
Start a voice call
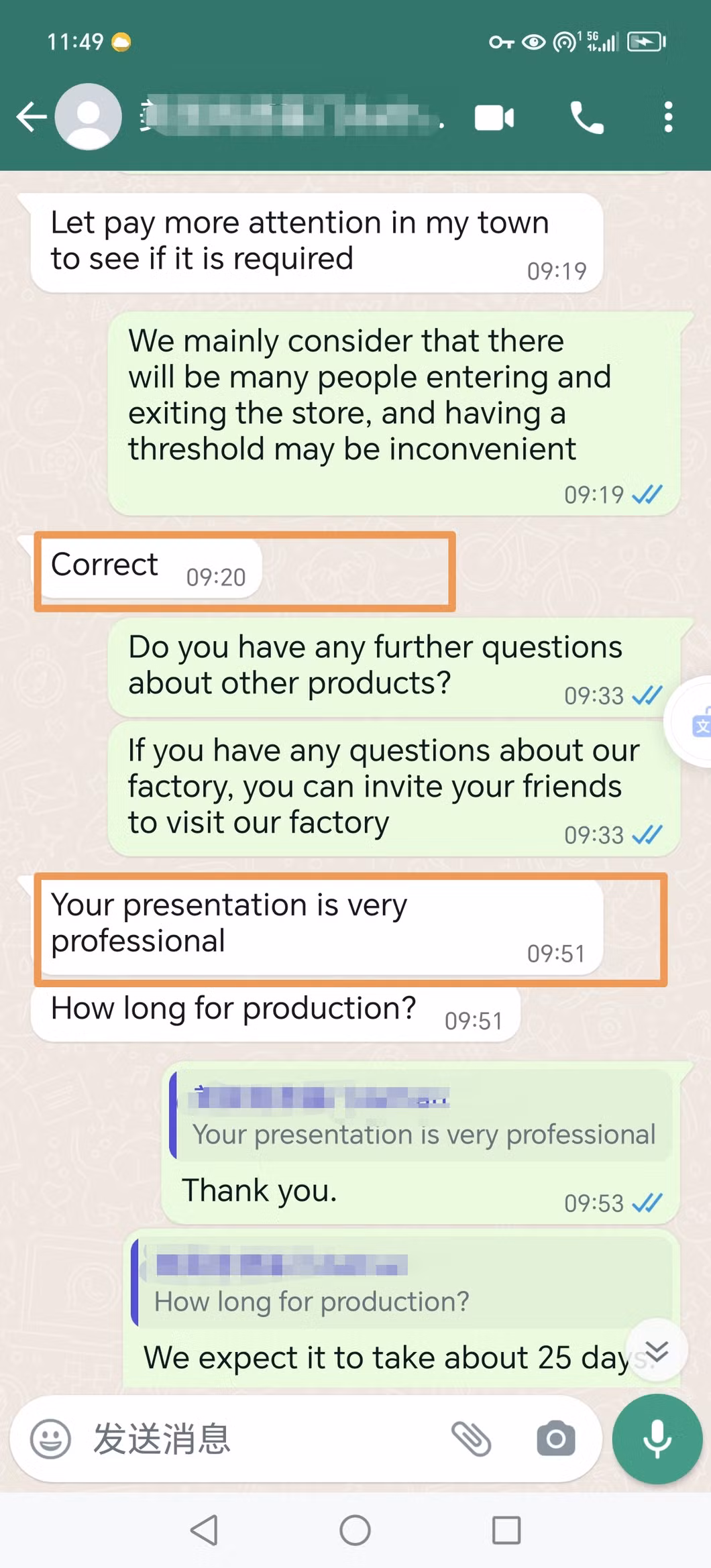pos(586,118)
